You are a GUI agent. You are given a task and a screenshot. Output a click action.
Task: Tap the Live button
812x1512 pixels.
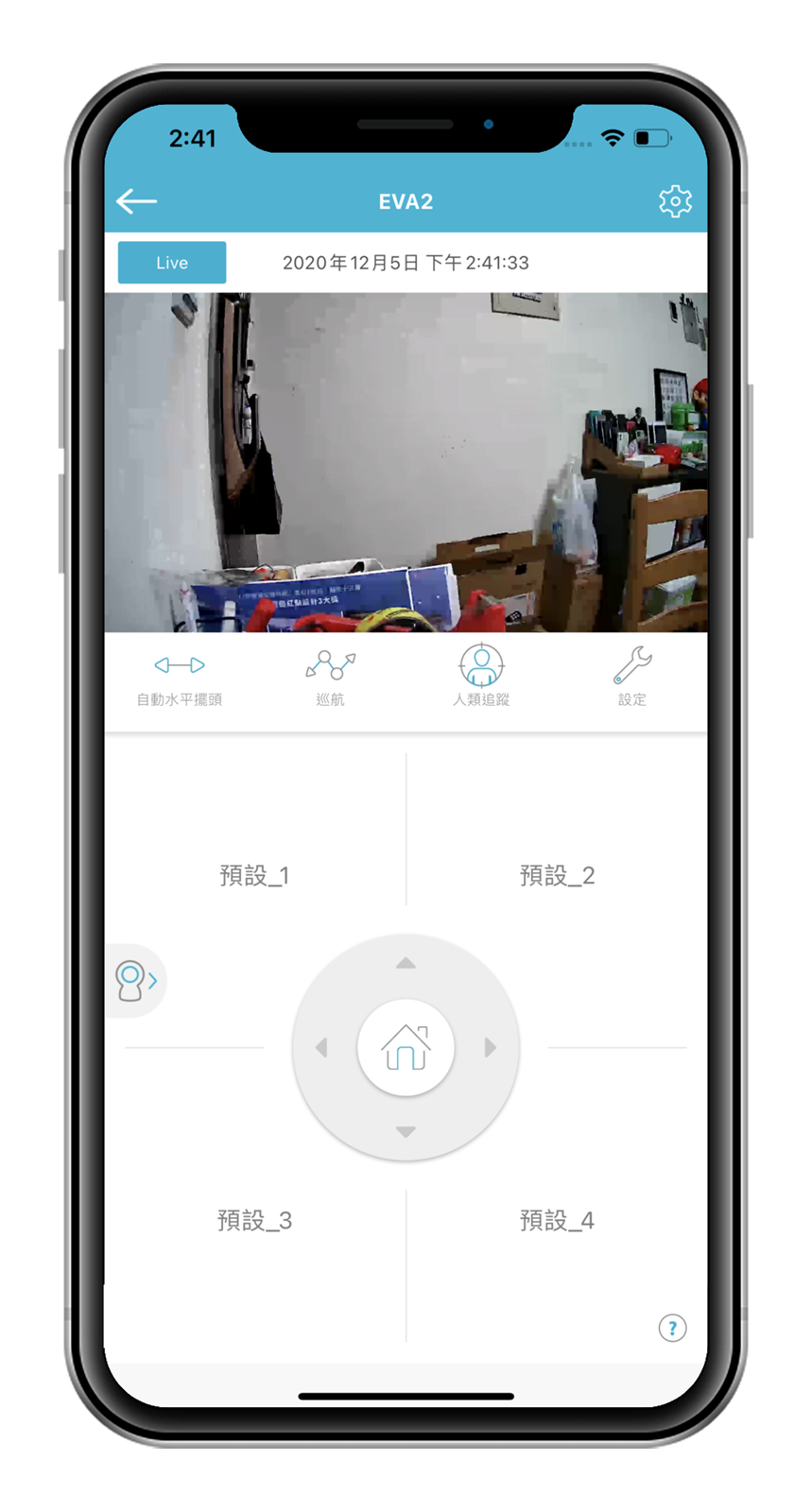(x=172, y=263)
